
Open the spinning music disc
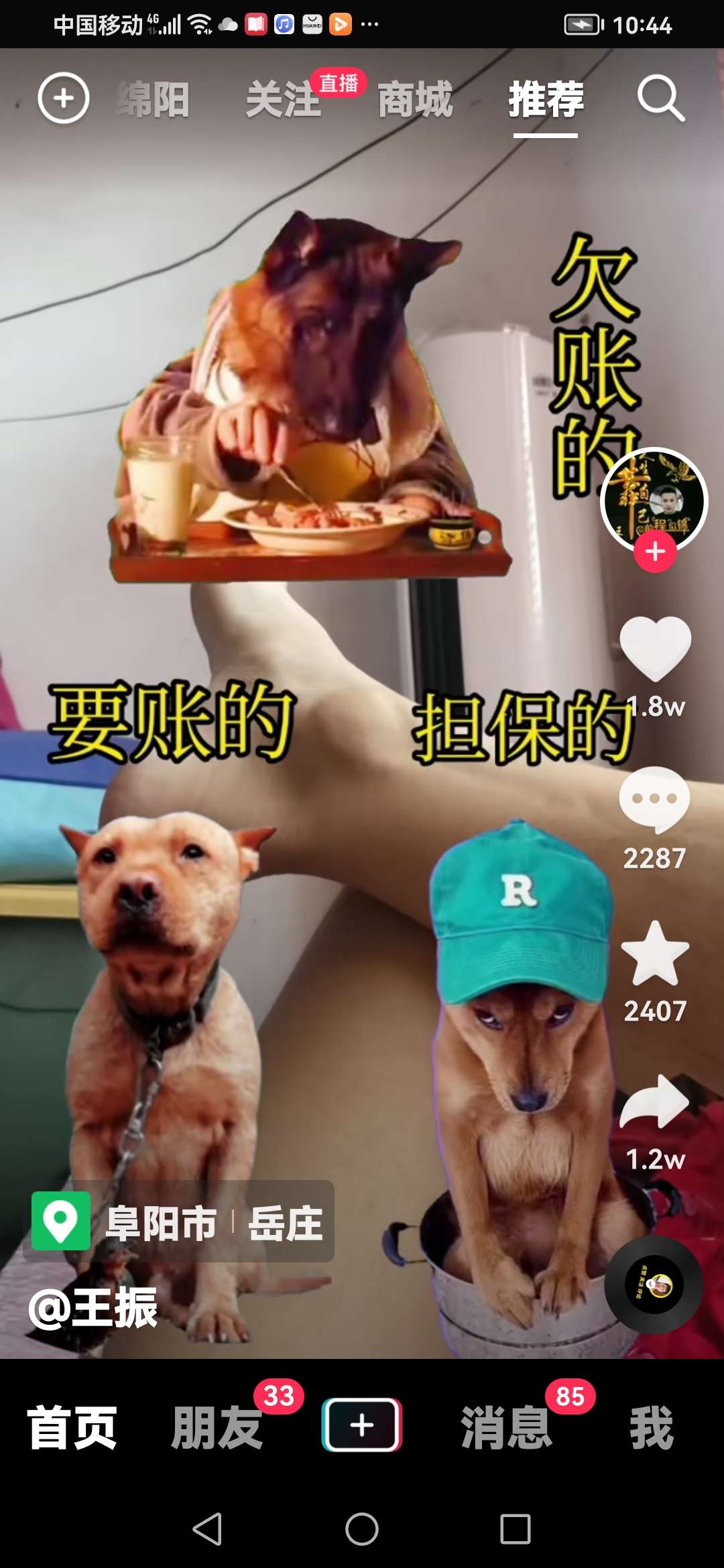pyautogui.click(x=654, y=1285)
